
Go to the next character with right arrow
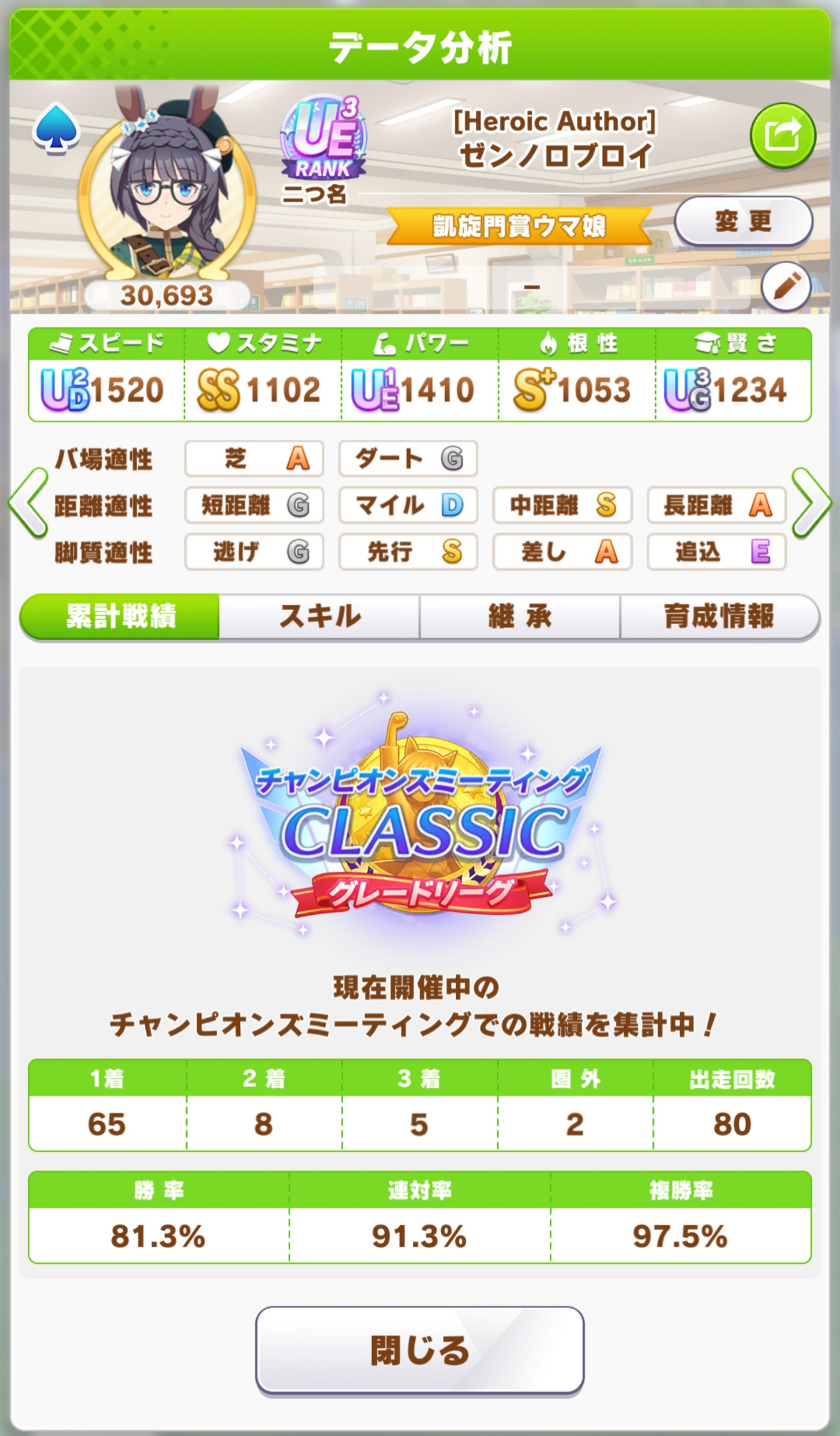tap(811, 503)
